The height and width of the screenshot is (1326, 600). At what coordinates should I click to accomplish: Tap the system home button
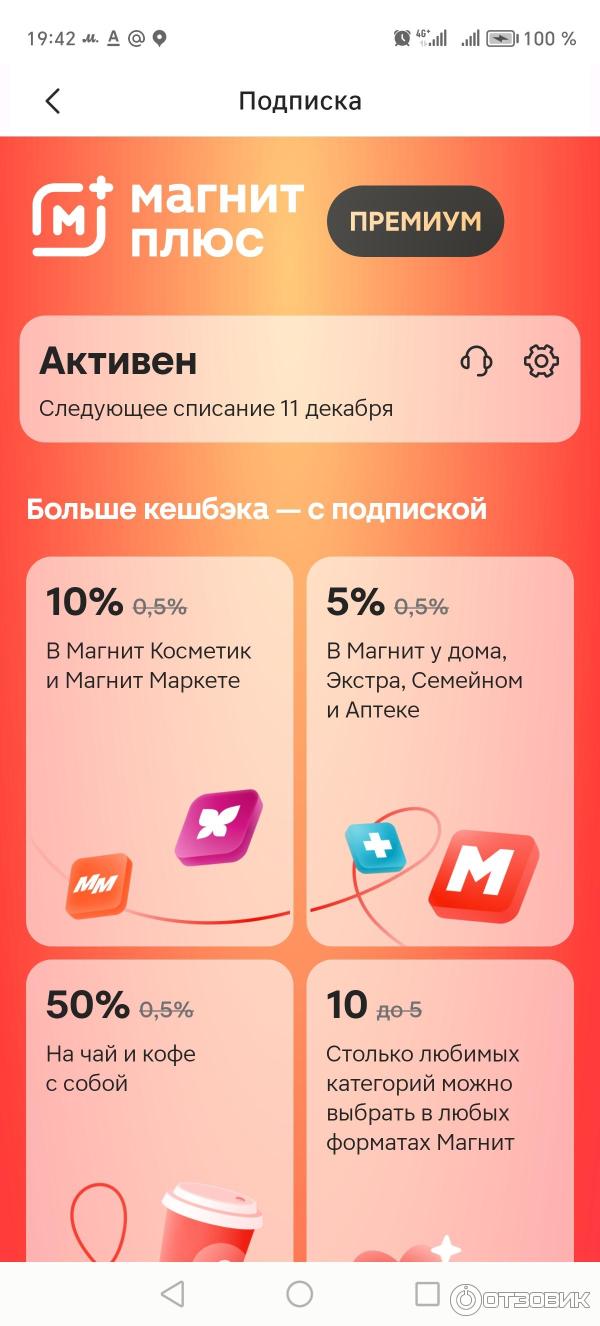299,1294
